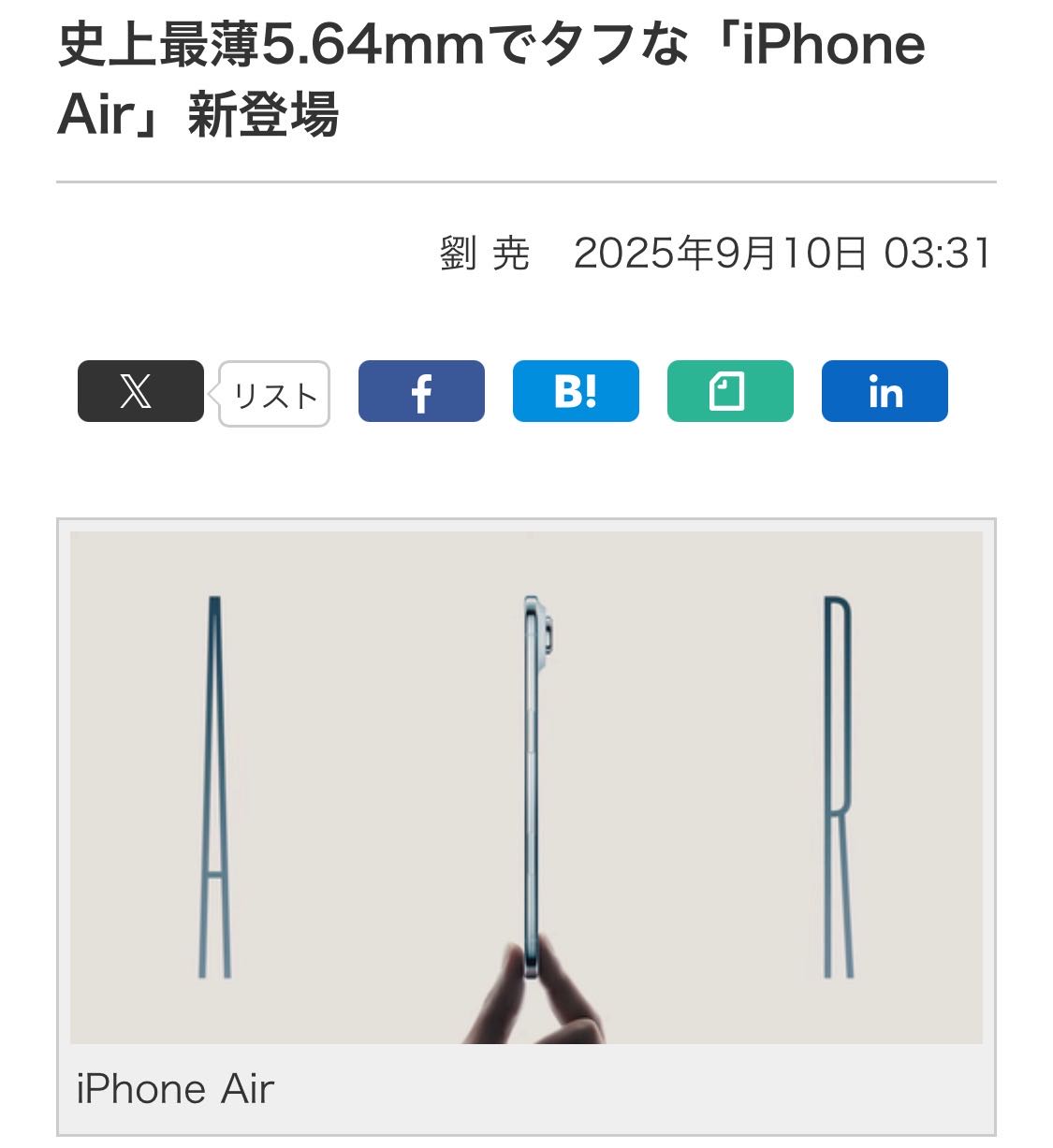This screenshot has width=1053, height=1148.
Task: Share via the green note button
Action: 730,391
